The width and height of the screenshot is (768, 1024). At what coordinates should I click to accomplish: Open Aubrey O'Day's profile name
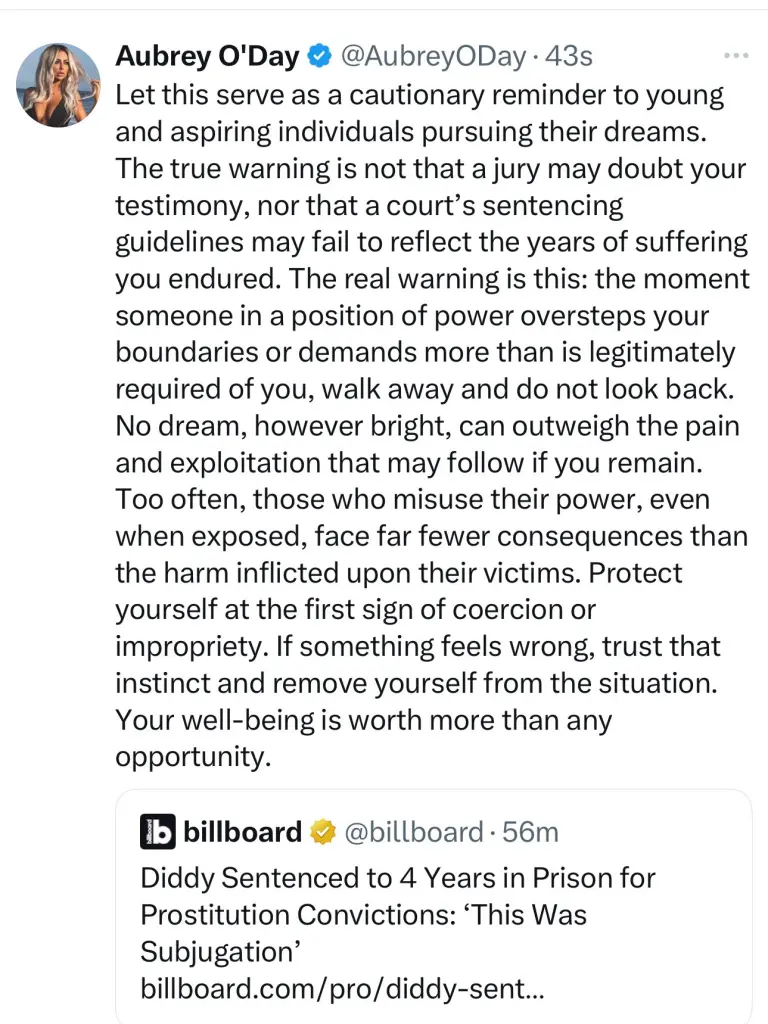(x=207, y=56)
